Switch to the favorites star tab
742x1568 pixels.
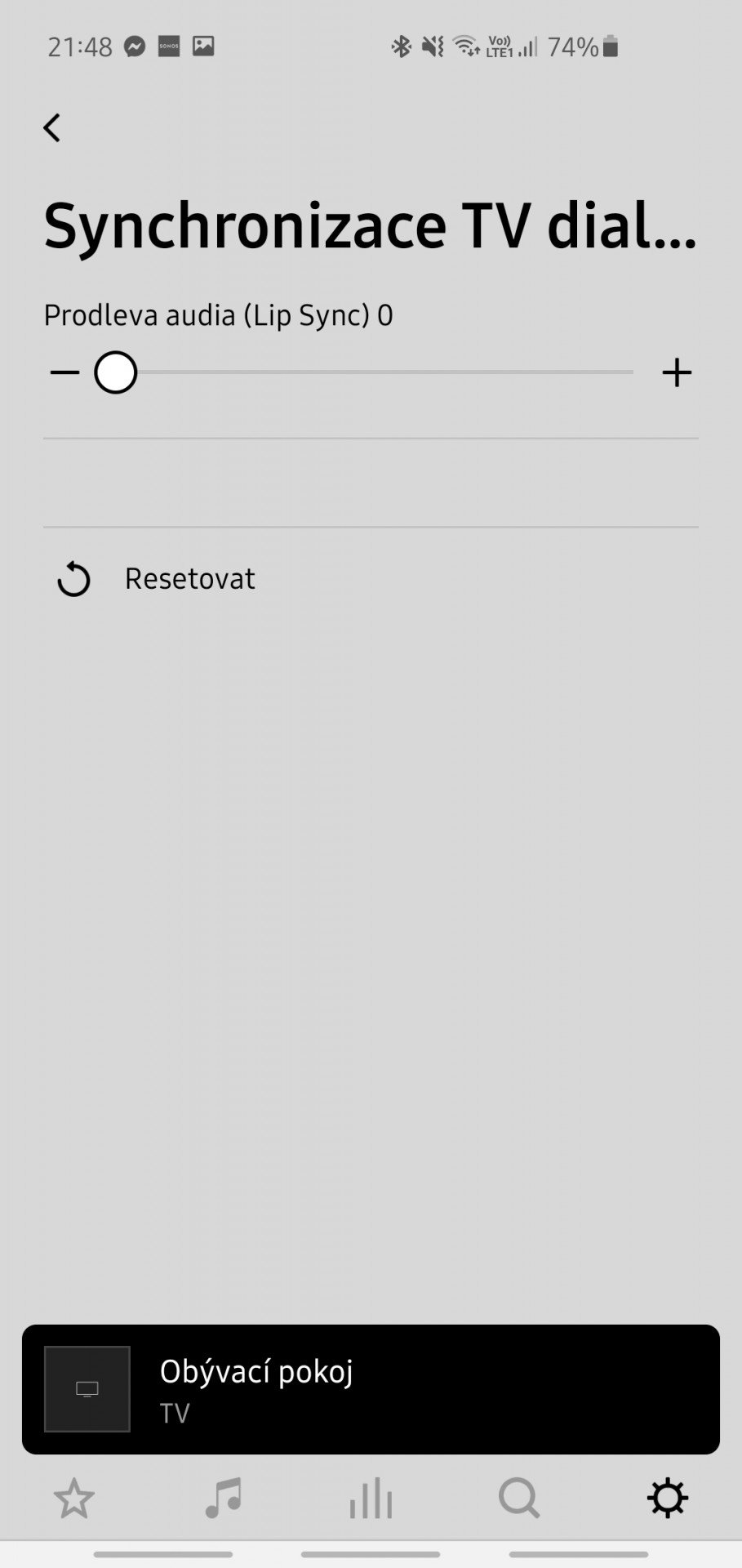pos(74,1499)
